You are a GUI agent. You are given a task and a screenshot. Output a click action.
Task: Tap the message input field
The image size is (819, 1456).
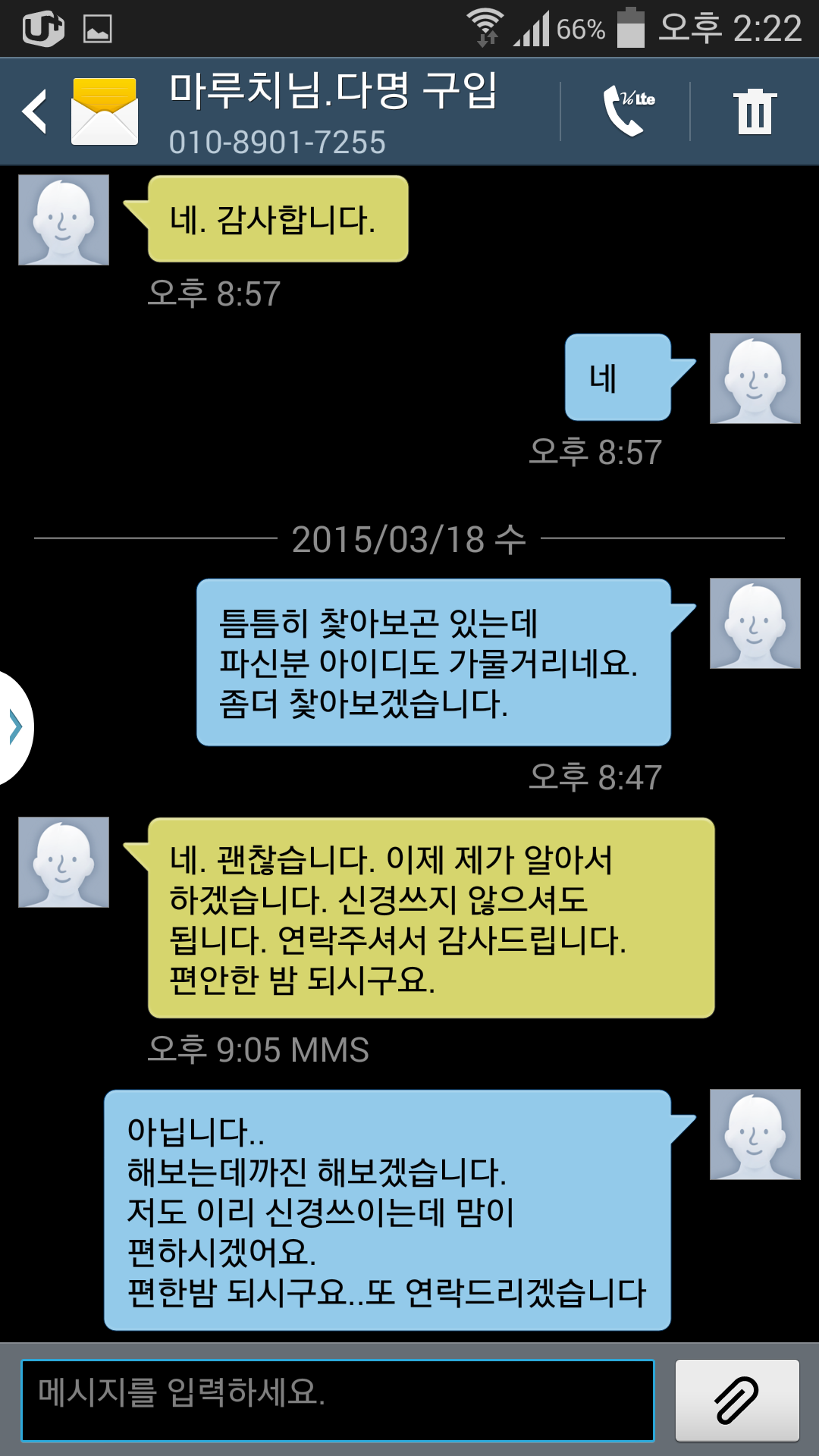click(337, 1400)
